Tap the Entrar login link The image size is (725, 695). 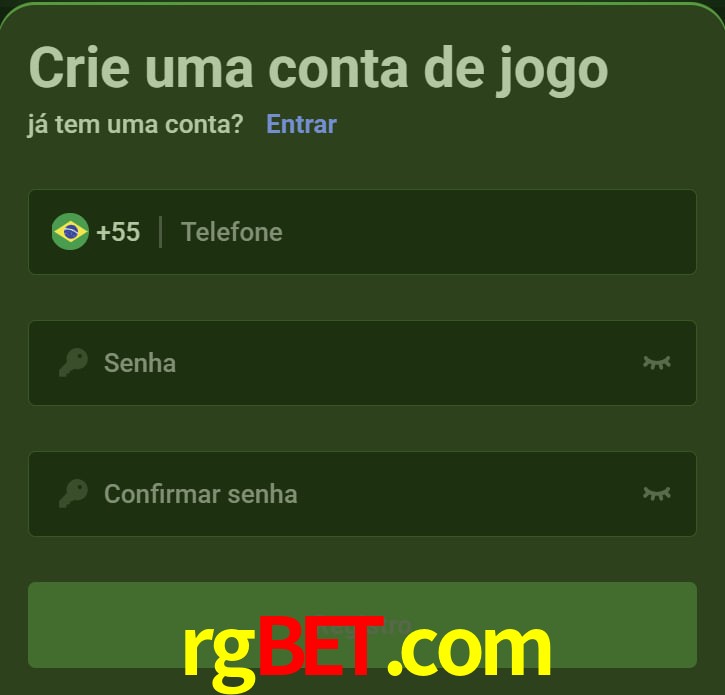(301, 124)
